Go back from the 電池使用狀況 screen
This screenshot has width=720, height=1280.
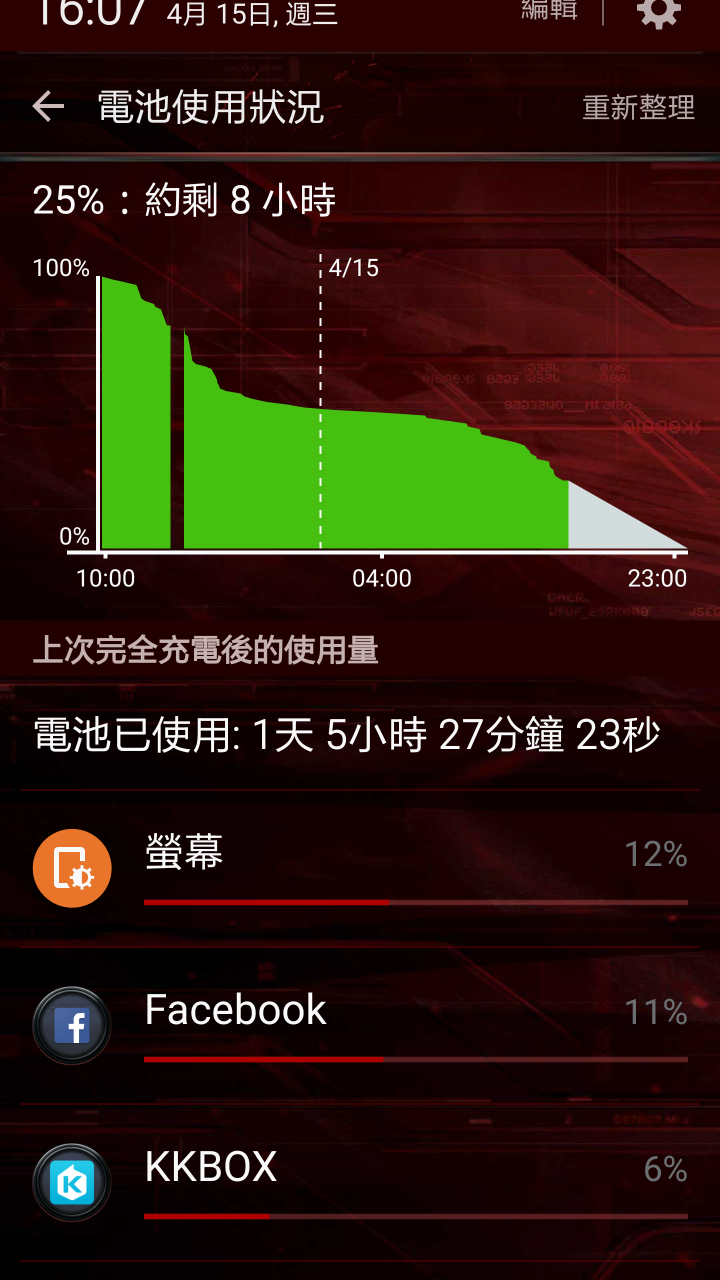click(48, 107)
